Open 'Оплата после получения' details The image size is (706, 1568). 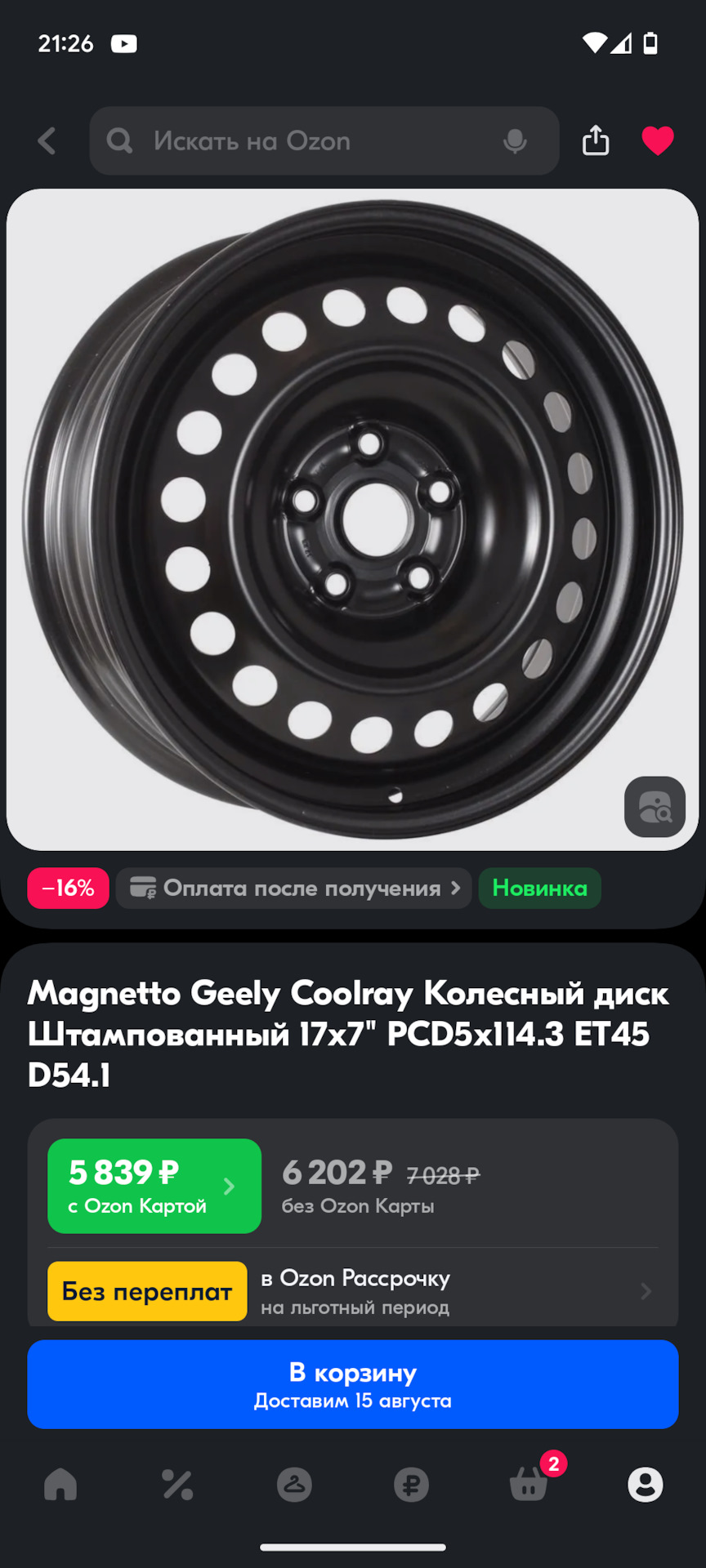pyautogui.click(x=294, y=888)
